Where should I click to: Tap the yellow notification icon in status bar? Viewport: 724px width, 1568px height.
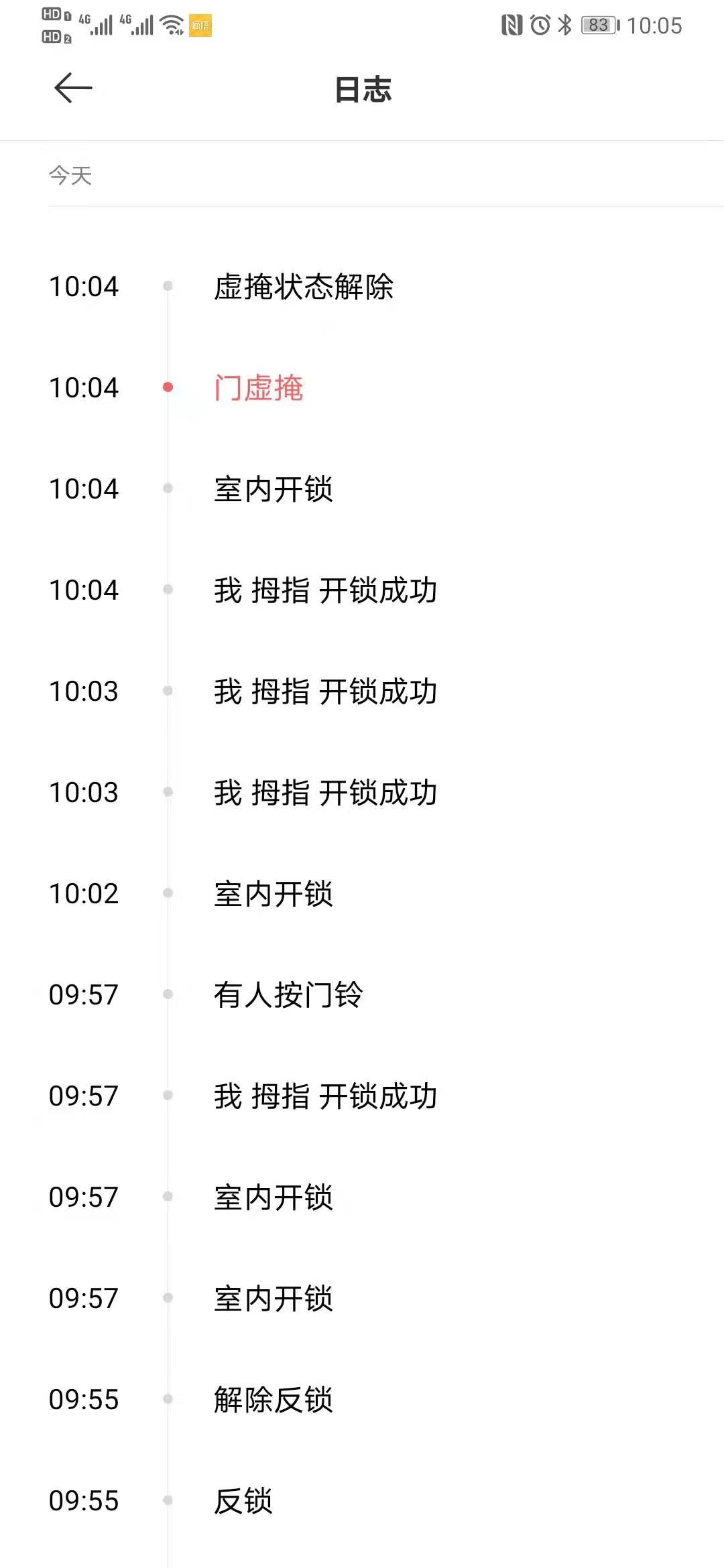(201, 24)
